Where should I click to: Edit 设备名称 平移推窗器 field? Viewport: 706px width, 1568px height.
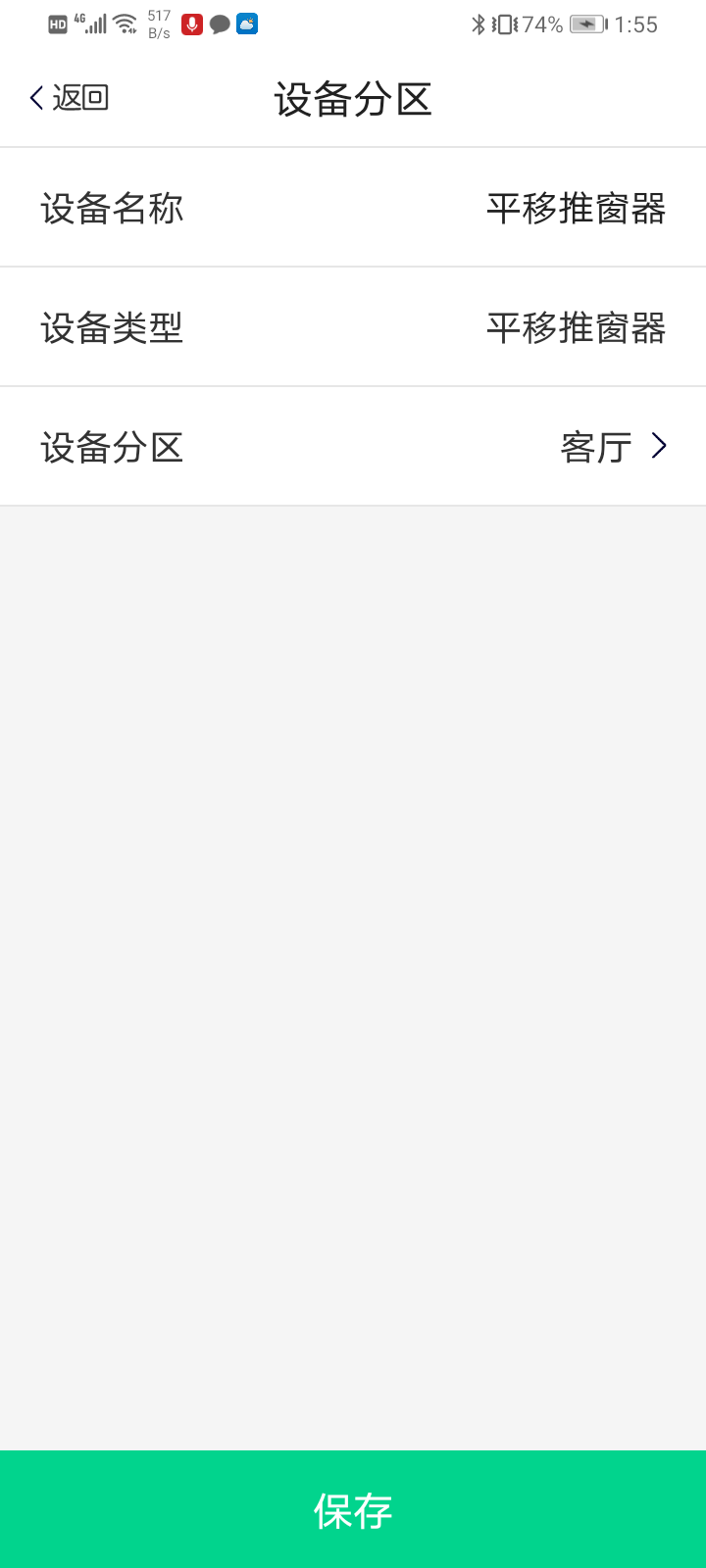coord(575,208)
